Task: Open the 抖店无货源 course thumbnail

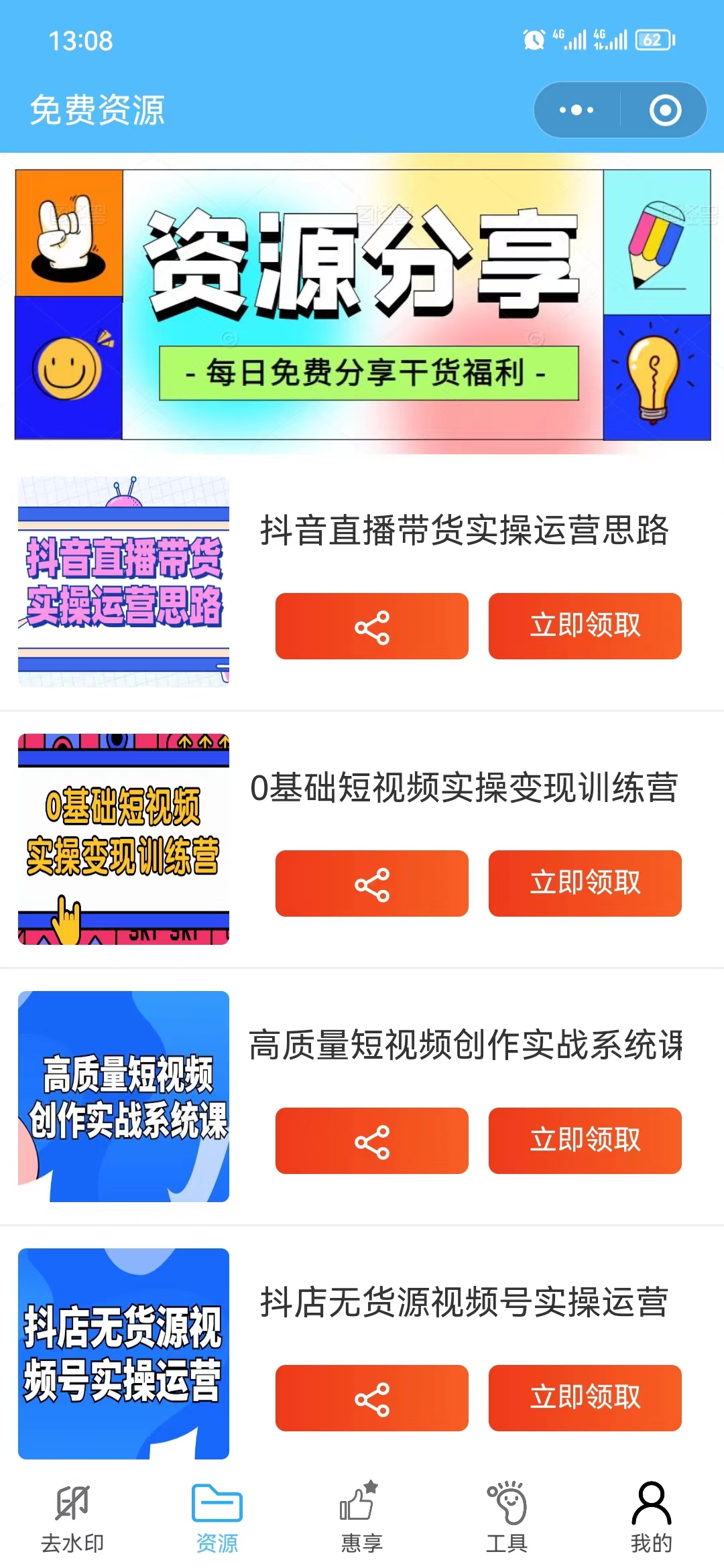Action: click(124, 1354)
